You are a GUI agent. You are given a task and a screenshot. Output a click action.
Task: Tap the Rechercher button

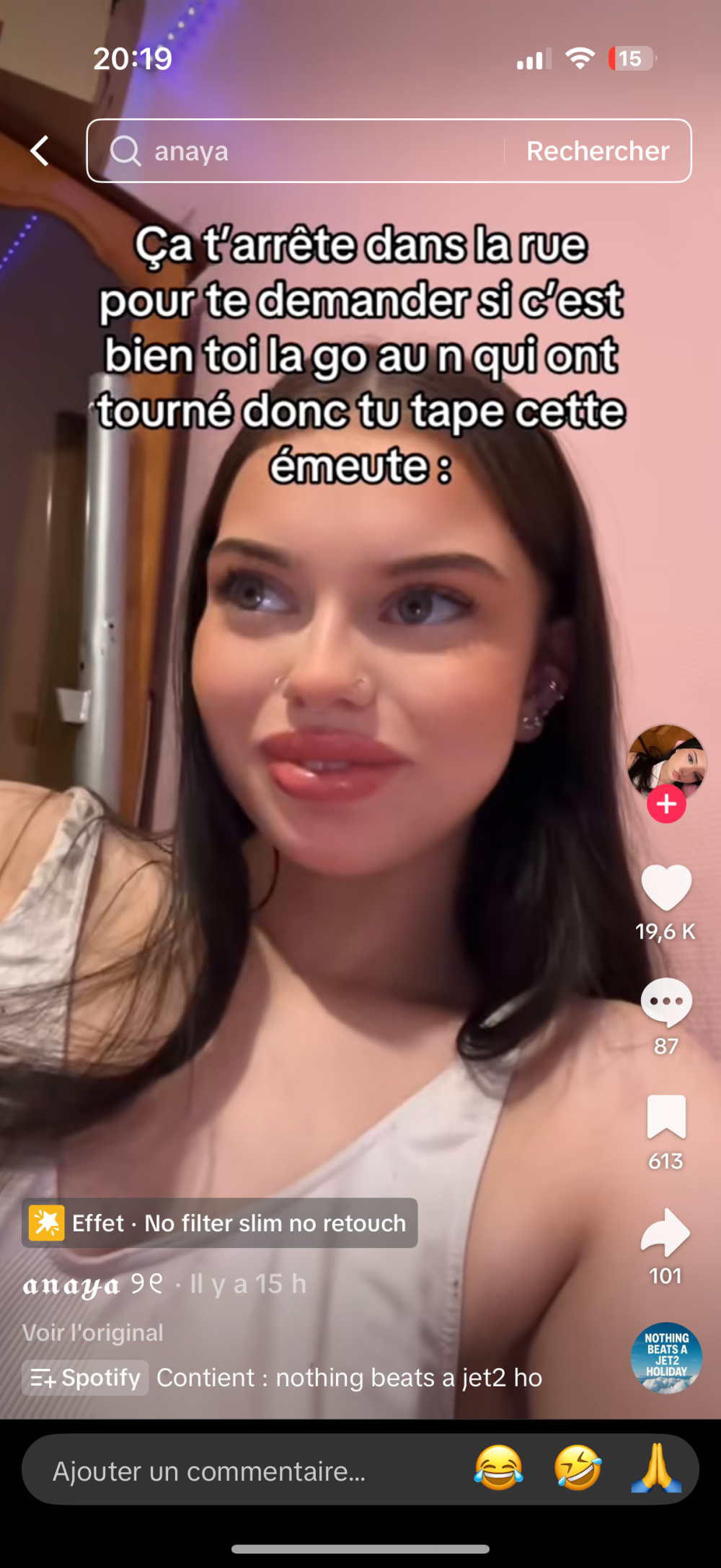(597, 151)
